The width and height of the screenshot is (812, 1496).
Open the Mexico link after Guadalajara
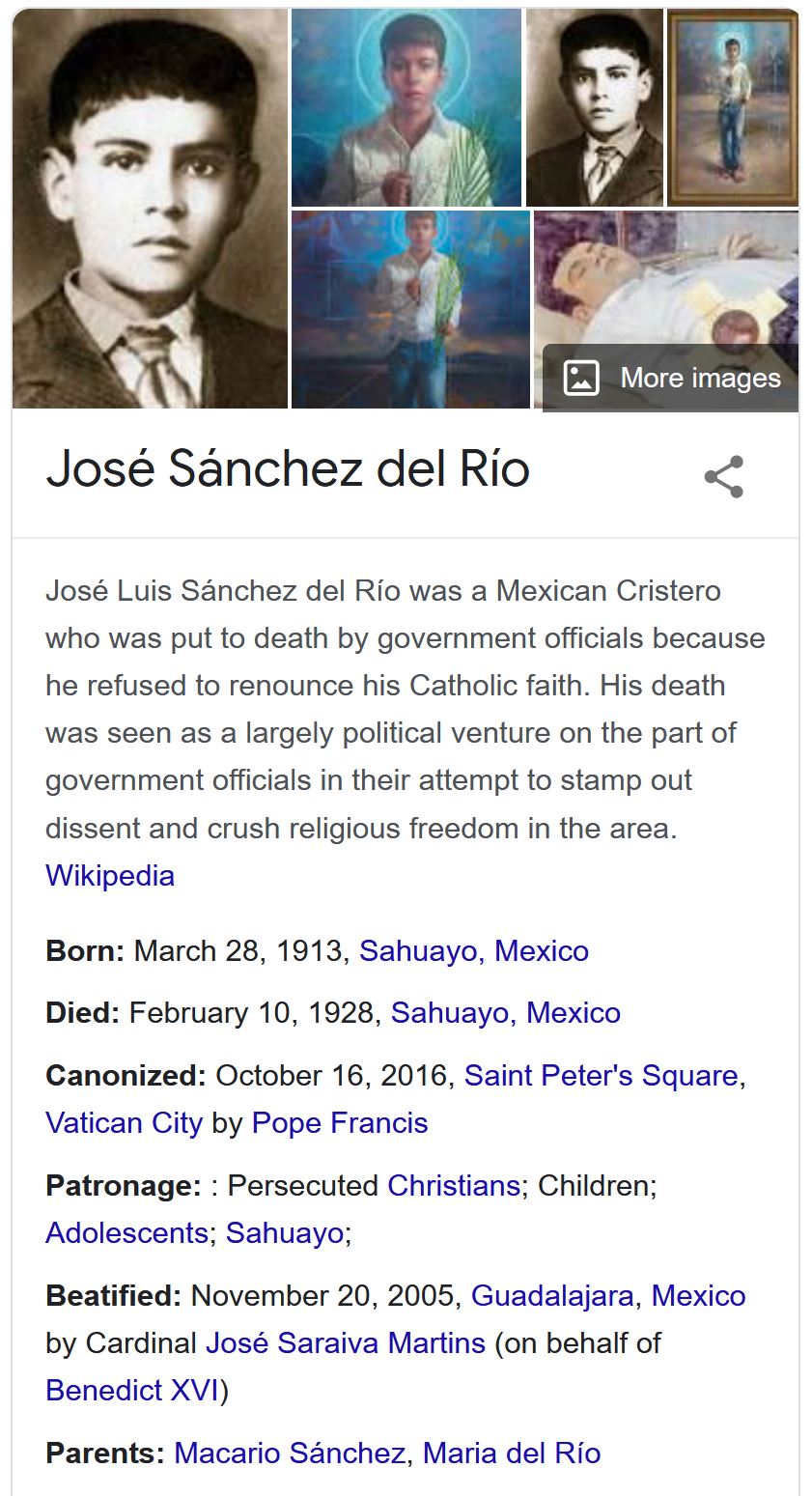(698, 1296)
